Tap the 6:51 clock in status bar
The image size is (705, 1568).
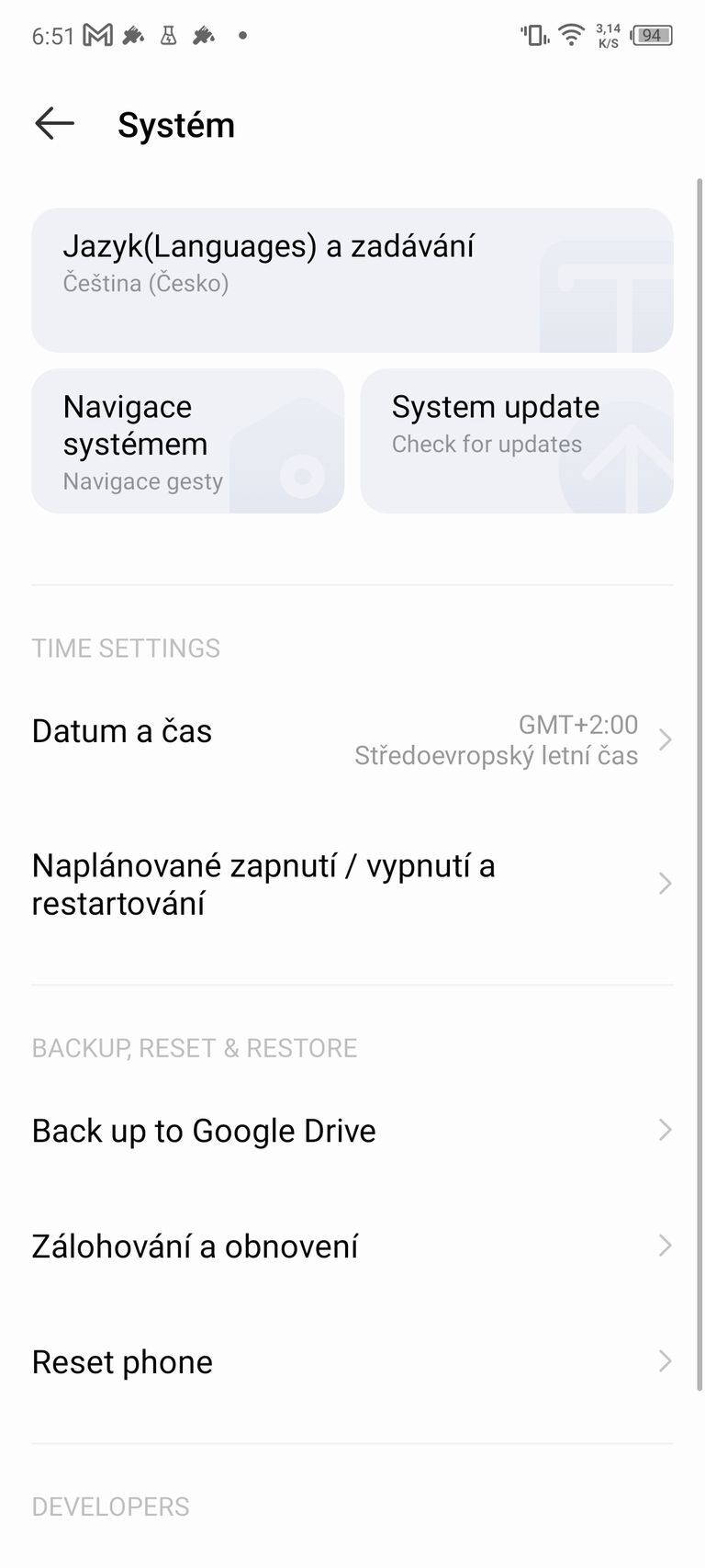tap(52, 34)
